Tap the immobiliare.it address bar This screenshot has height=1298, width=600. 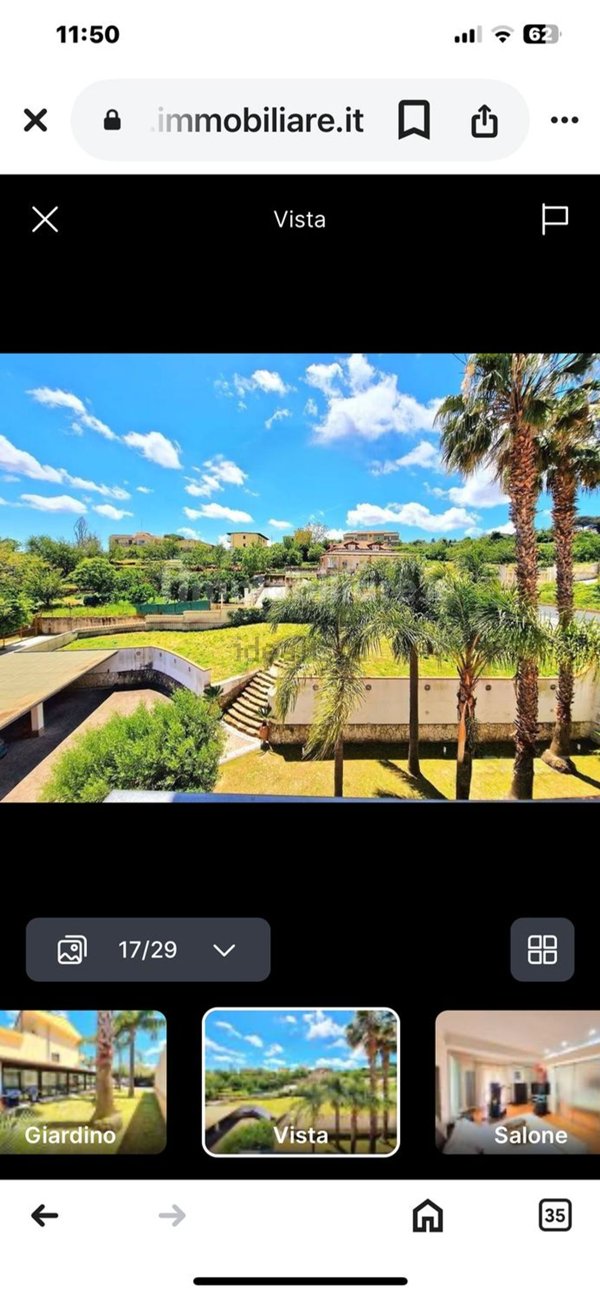pos(255,121)
